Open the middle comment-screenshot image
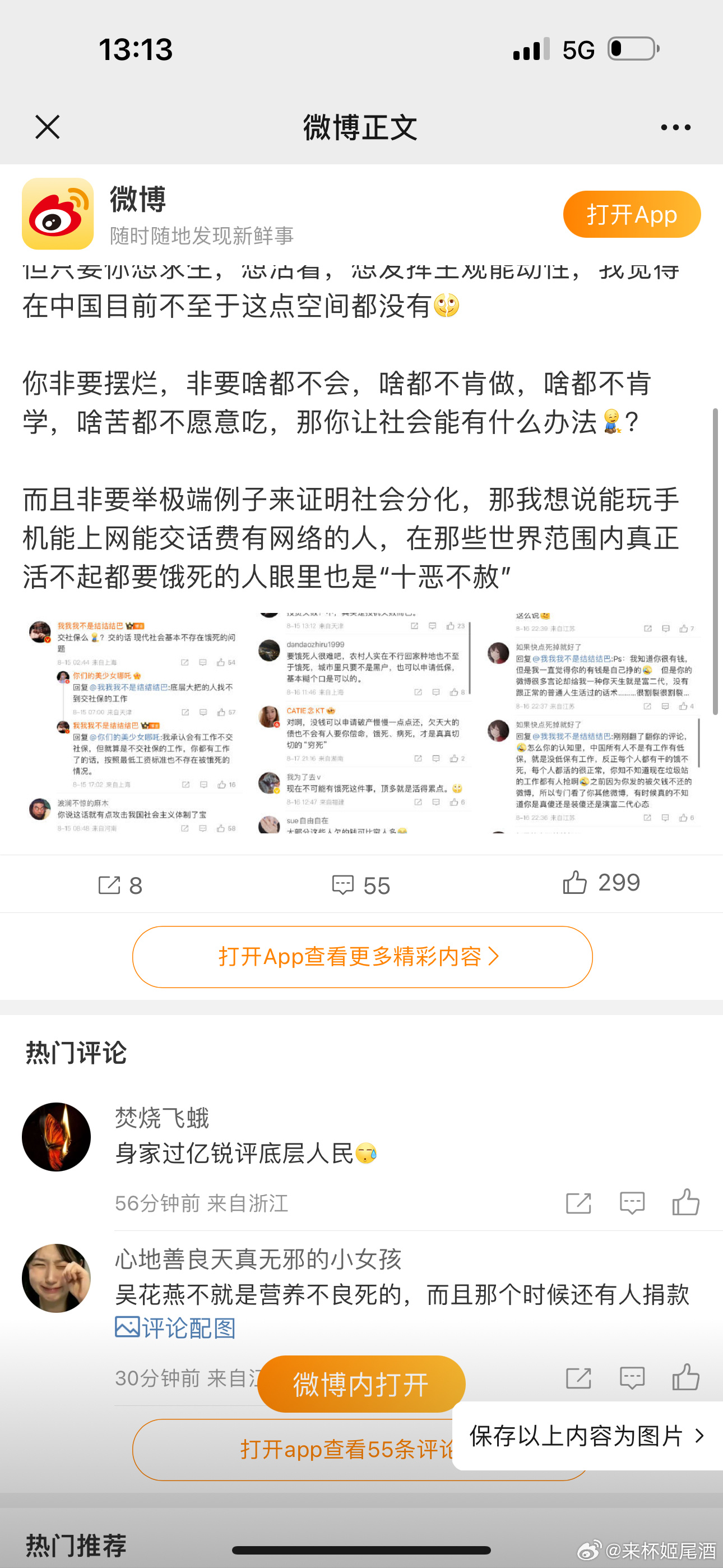Viewport: 723px width, 1568px height. coord(362,724)
